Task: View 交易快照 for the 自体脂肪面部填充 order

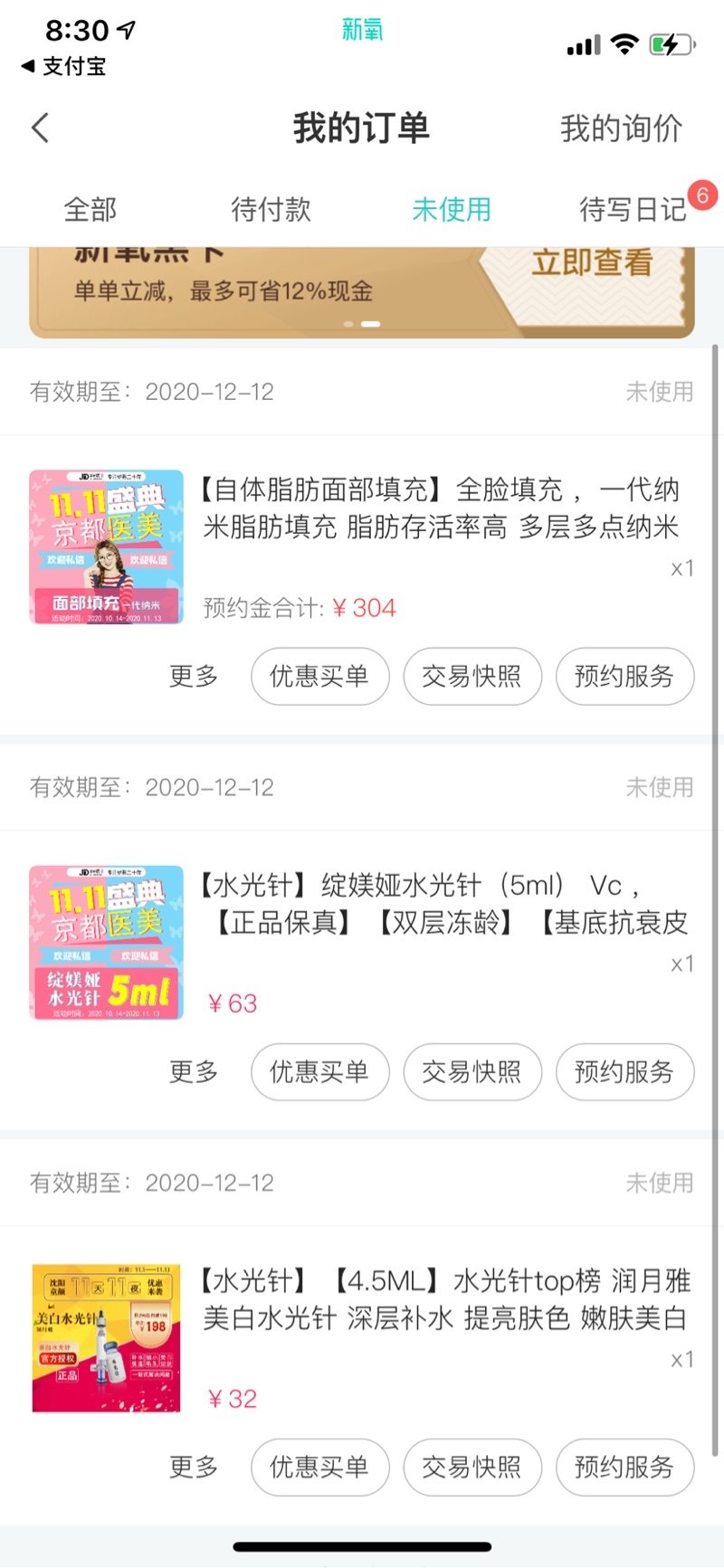Action: pos(472,676)
